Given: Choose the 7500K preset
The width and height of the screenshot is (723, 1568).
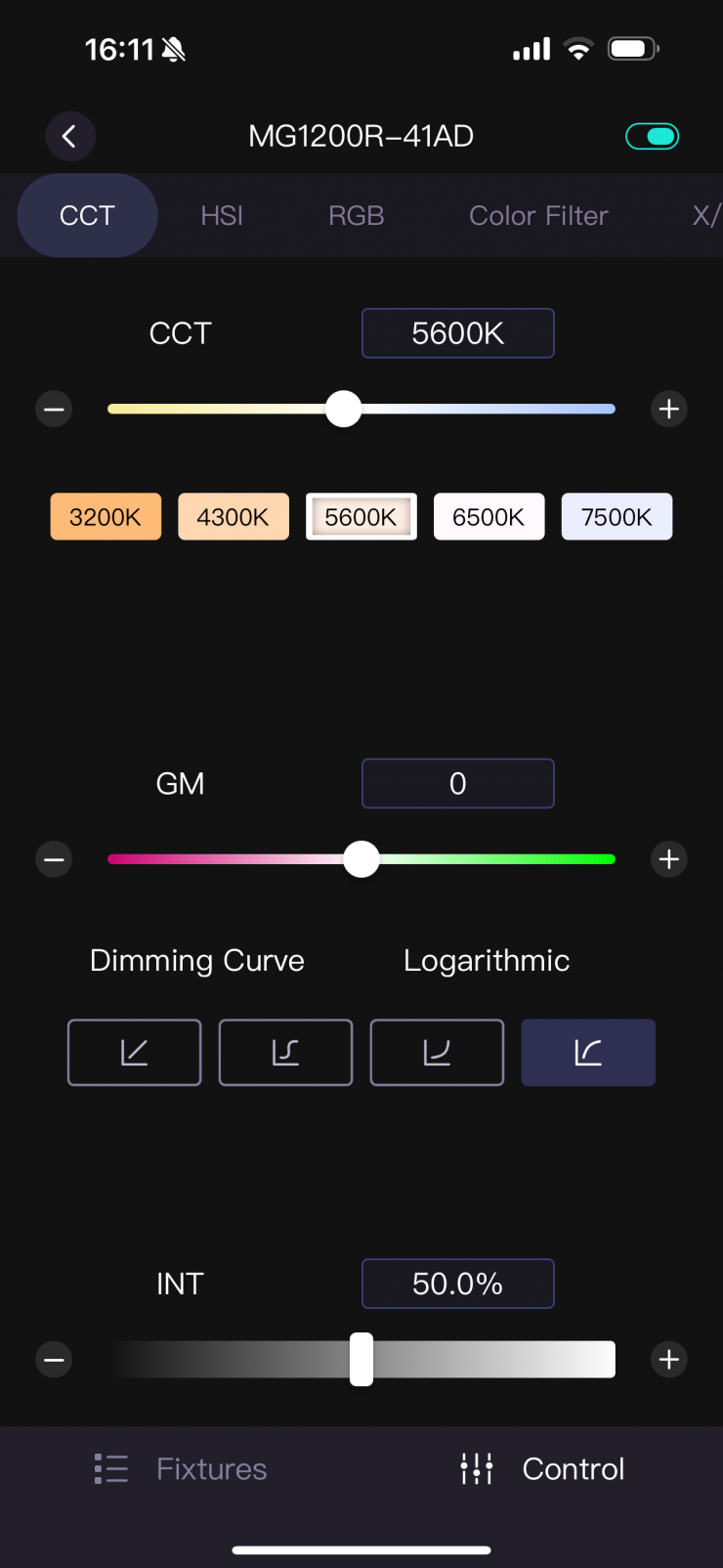Looking at the screenshot, I should (x=617, y=516).
